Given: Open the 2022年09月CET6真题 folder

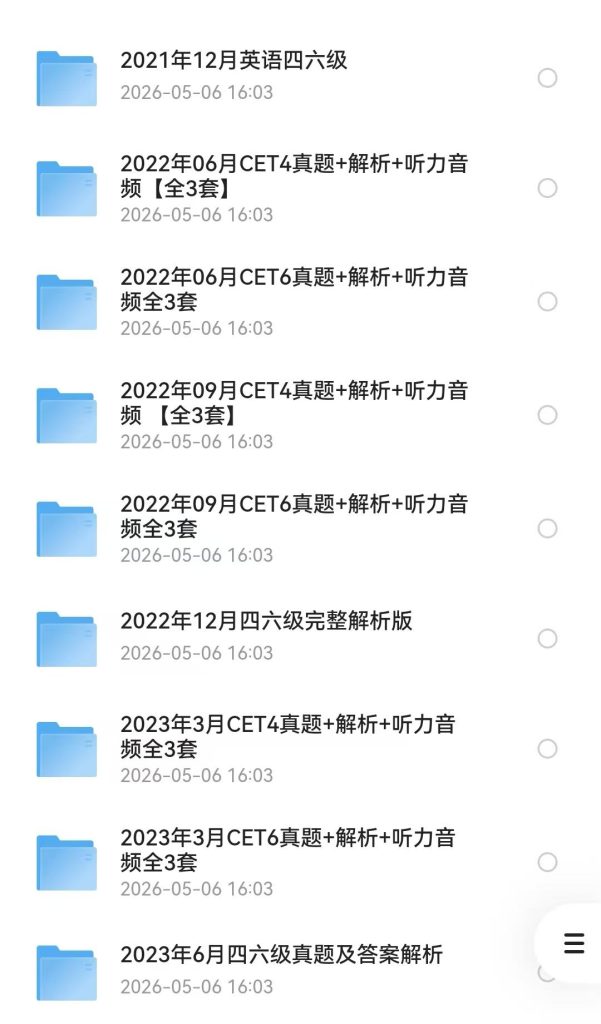Looking at the screenshot, I should [x=300, y=528].
